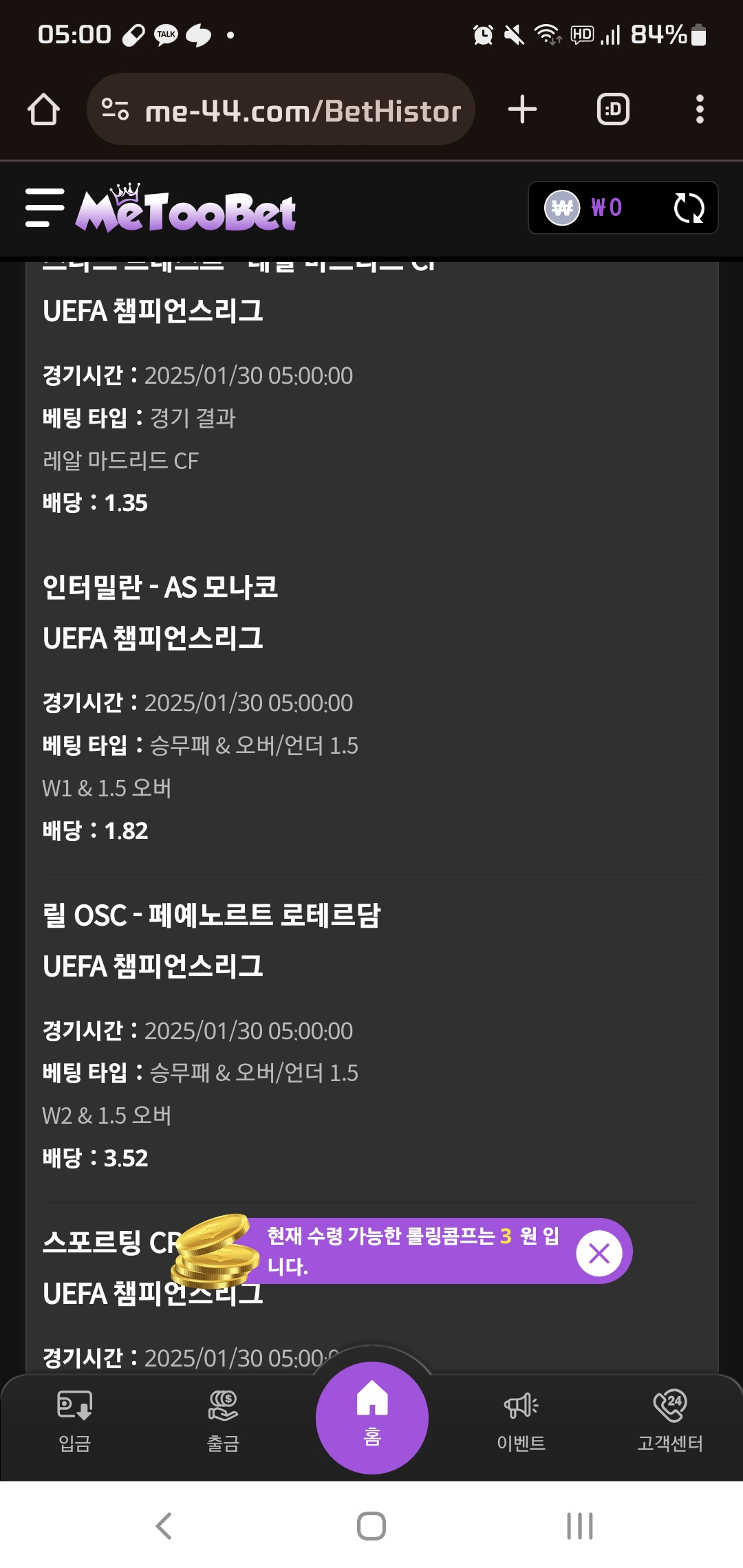Image resolution: width=743 pixels, height=1568 pixels.
Task: Open the browser home page icon
Action: pyautogui.click(x=43, y=110)
